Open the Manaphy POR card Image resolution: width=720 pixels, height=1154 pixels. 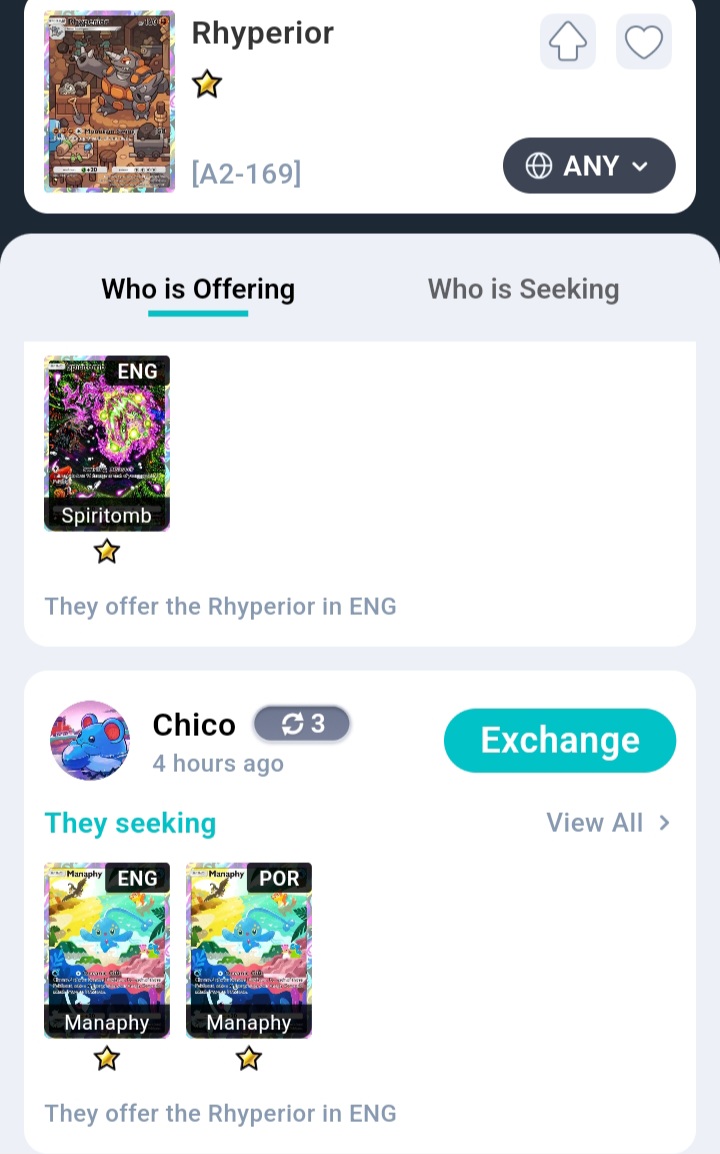pos(249,950)
